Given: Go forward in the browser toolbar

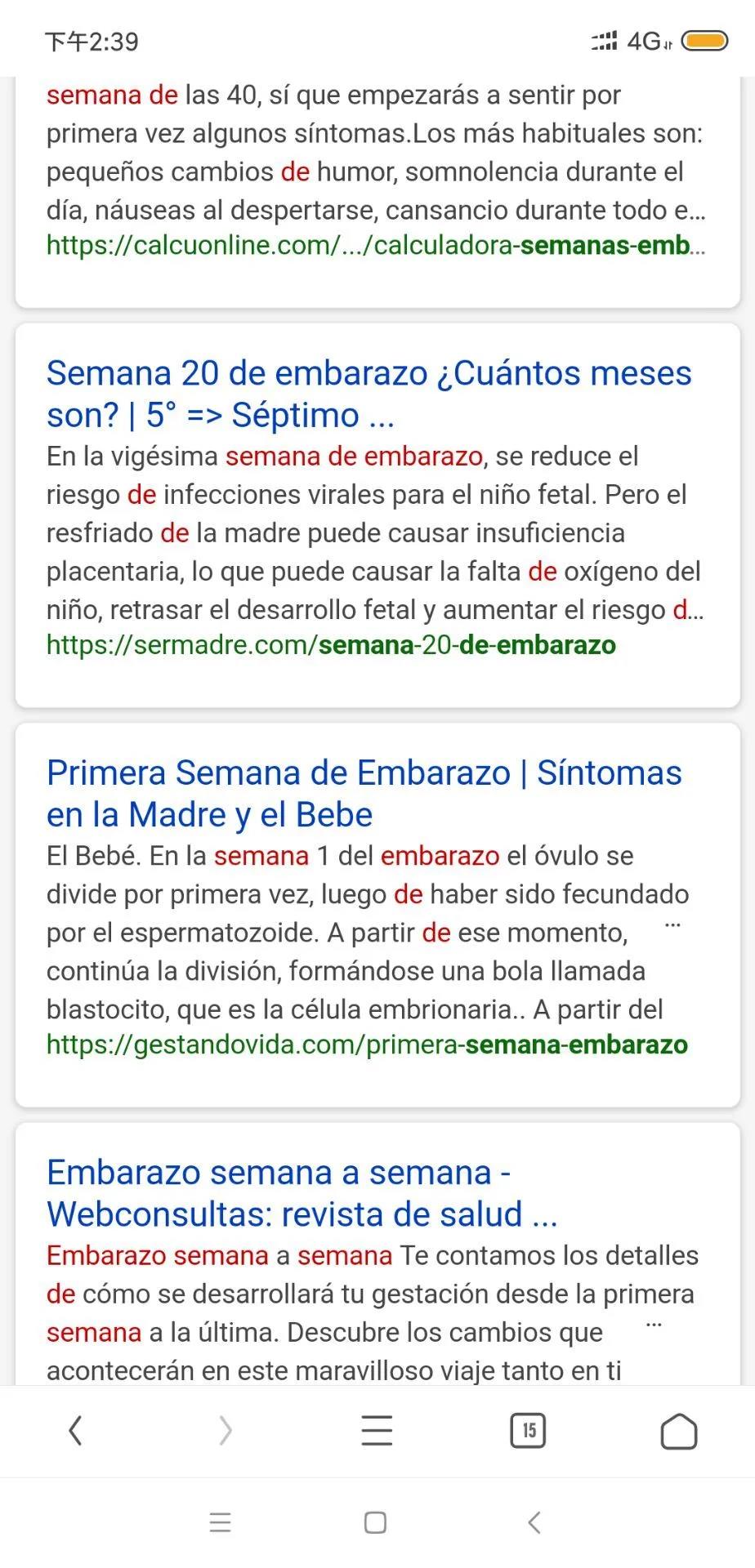Looking at the screenshot, I should pyautogui.click(x=226, y=1431).
